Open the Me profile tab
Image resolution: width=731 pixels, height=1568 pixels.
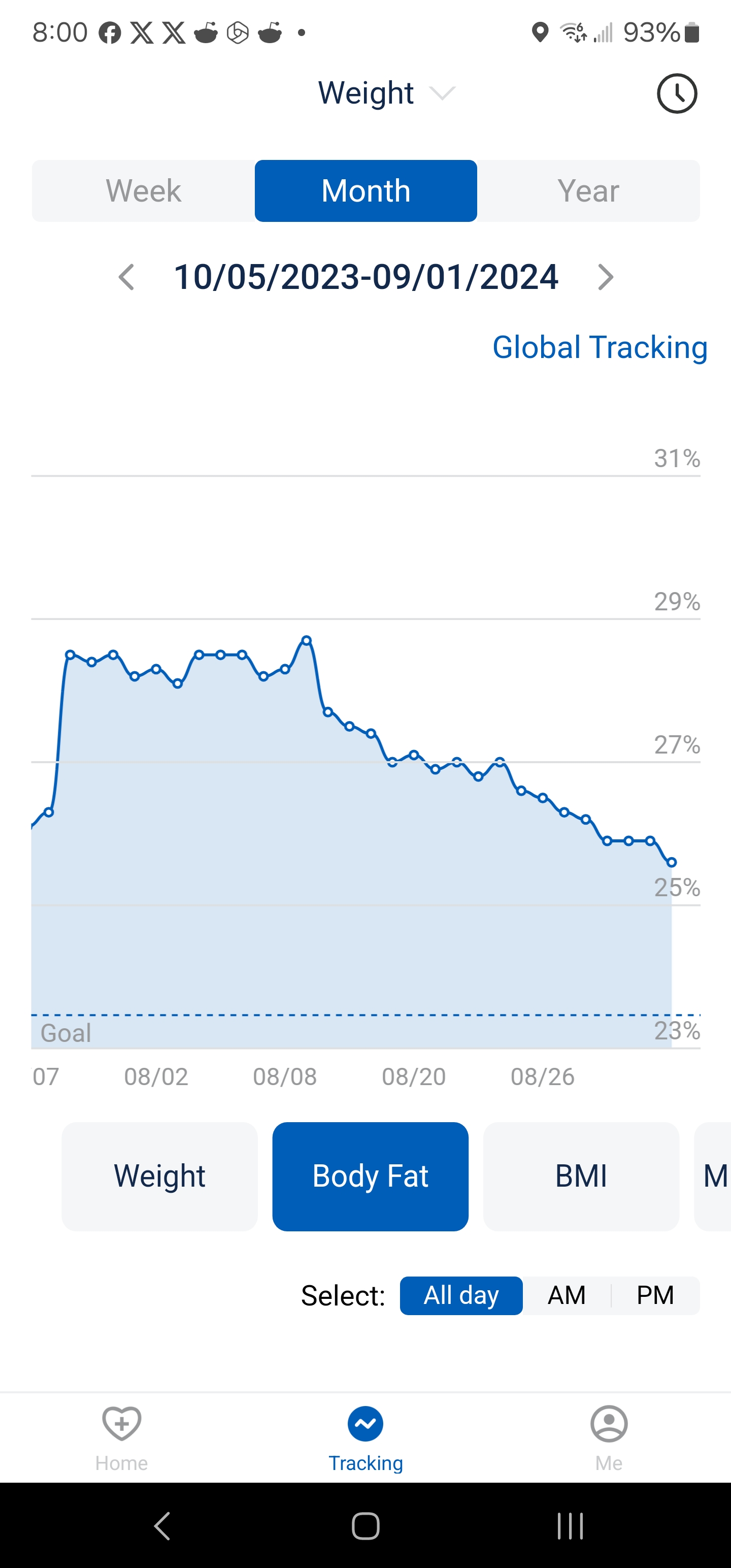pos(609,1438)
